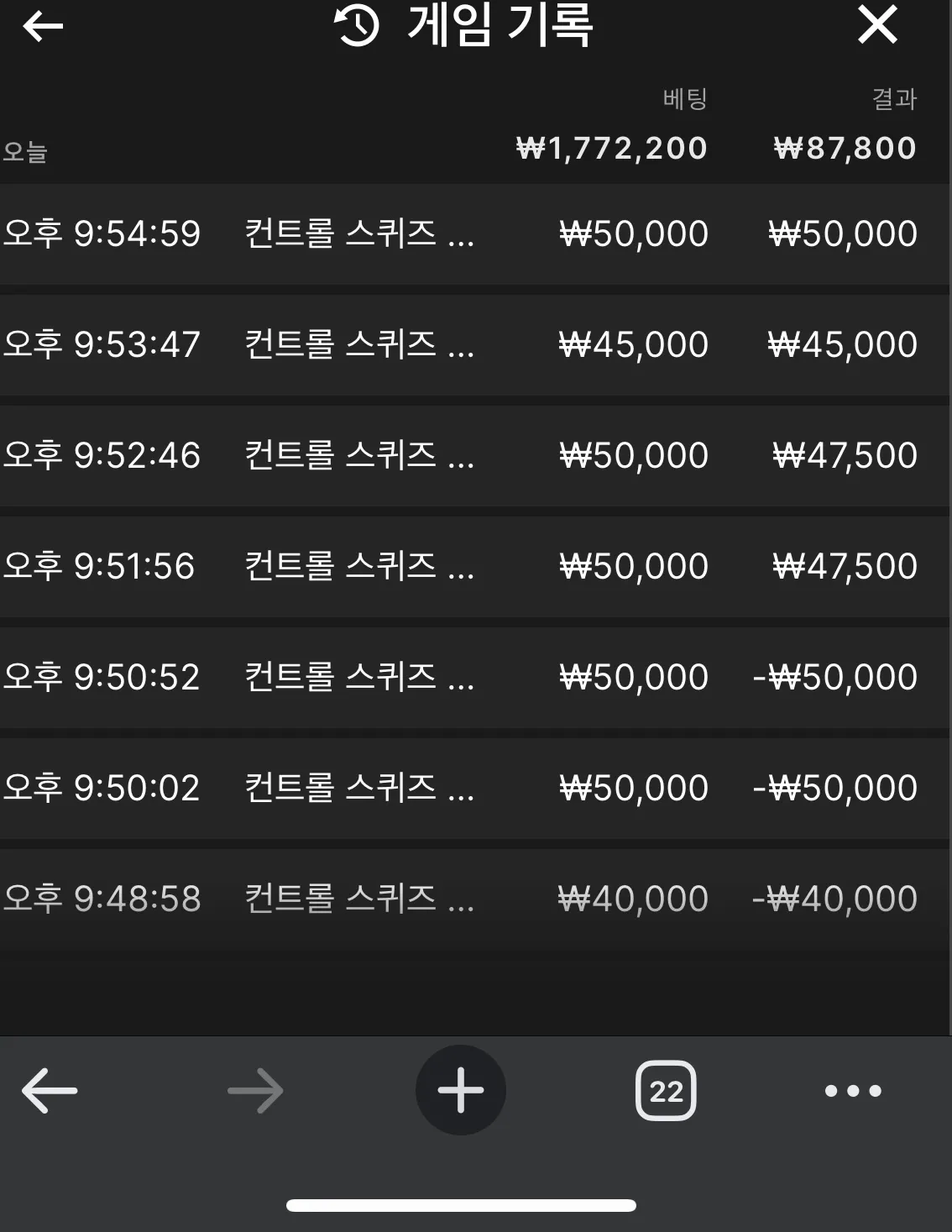Tap the browser back arrow
The width and height of the screenshot is (952, 1232).
[x=50, y=1091]
